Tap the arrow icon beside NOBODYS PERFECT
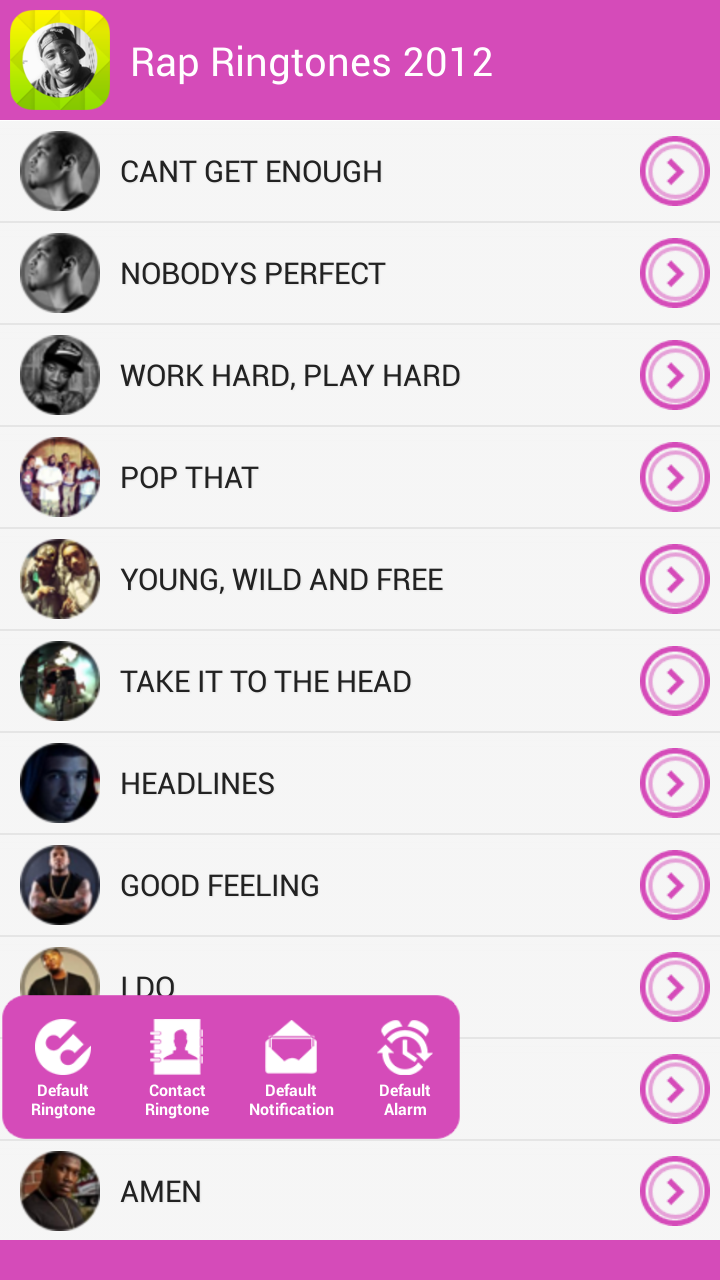This screenshot has width=720, height=1280. 674,274
